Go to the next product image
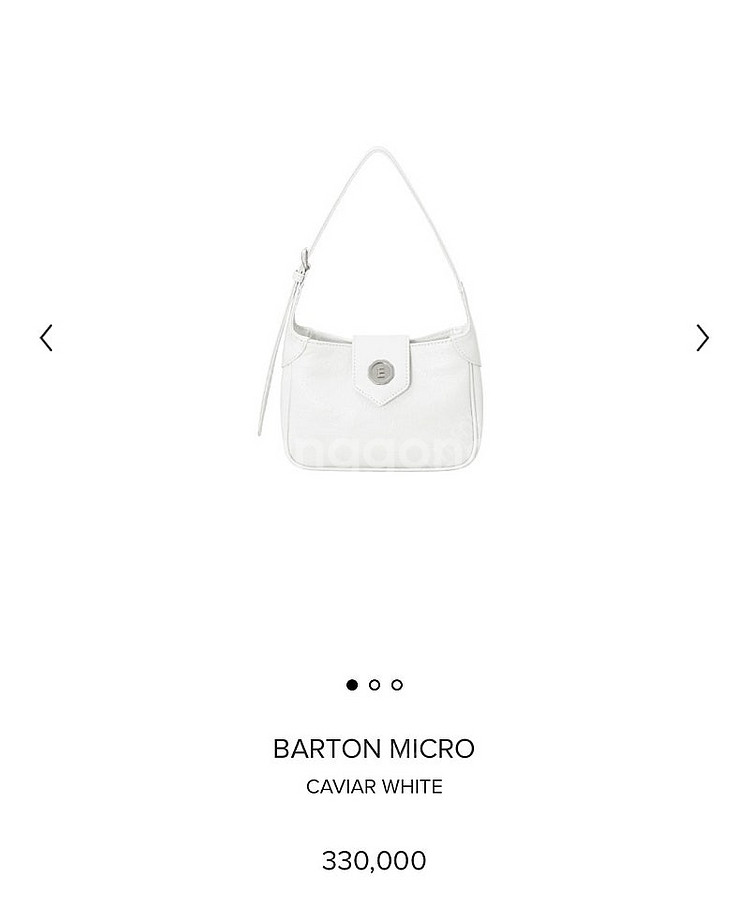Image resolution: width=750 pixels, height=906 pixels. pos(702,338)
